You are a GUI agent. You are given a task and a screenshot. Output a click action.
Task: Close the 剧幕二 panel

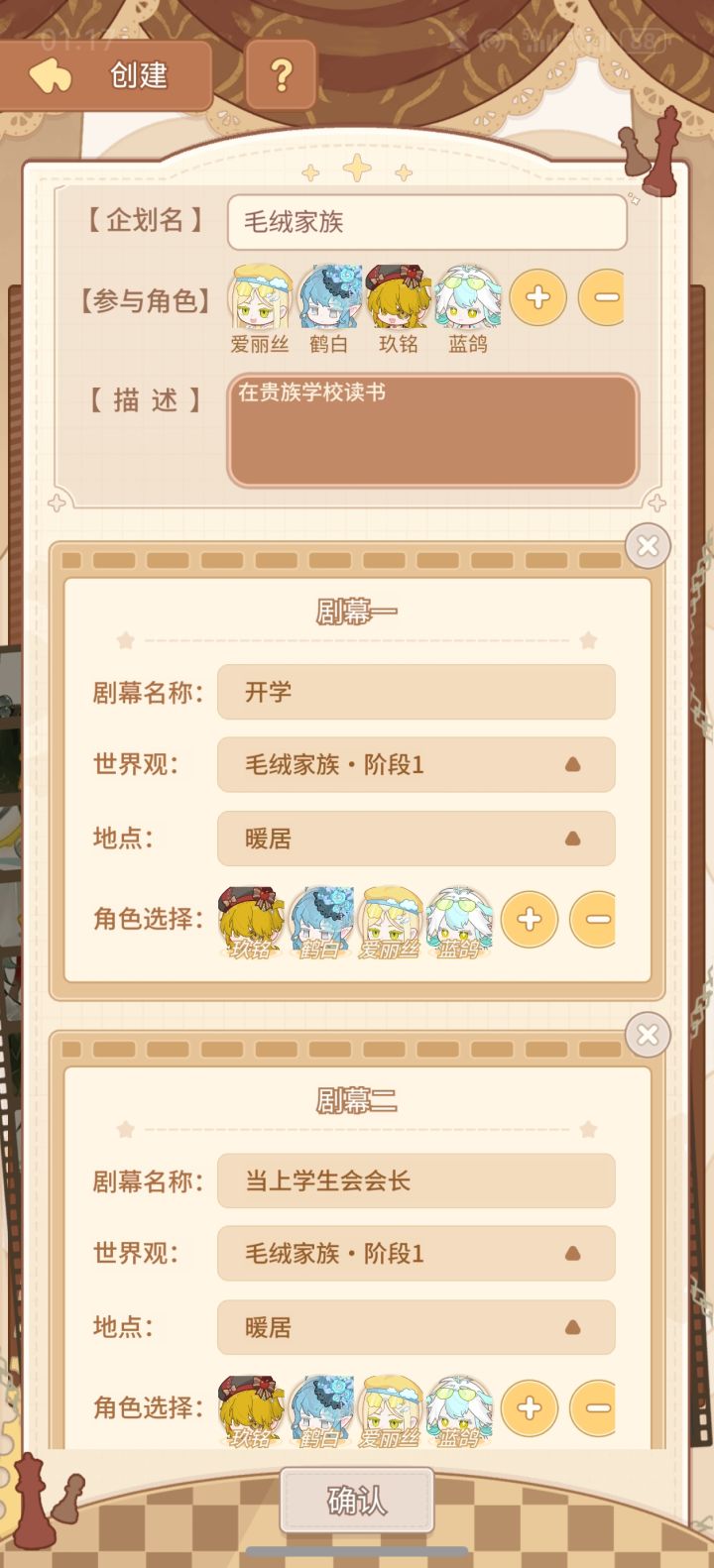(x=649, y=1036)
